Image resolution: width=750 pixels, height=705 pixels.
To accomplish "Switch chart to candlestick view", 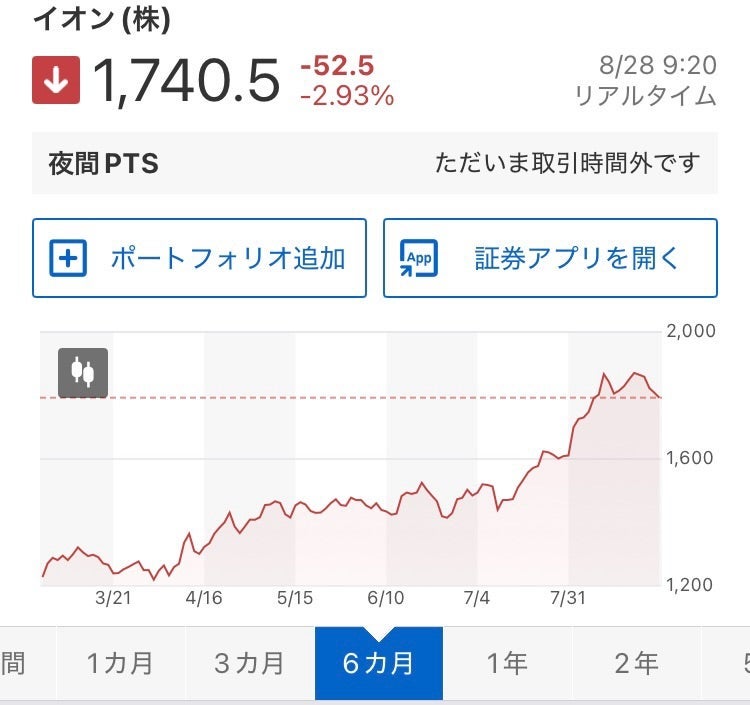I will [x=83, y=373].
